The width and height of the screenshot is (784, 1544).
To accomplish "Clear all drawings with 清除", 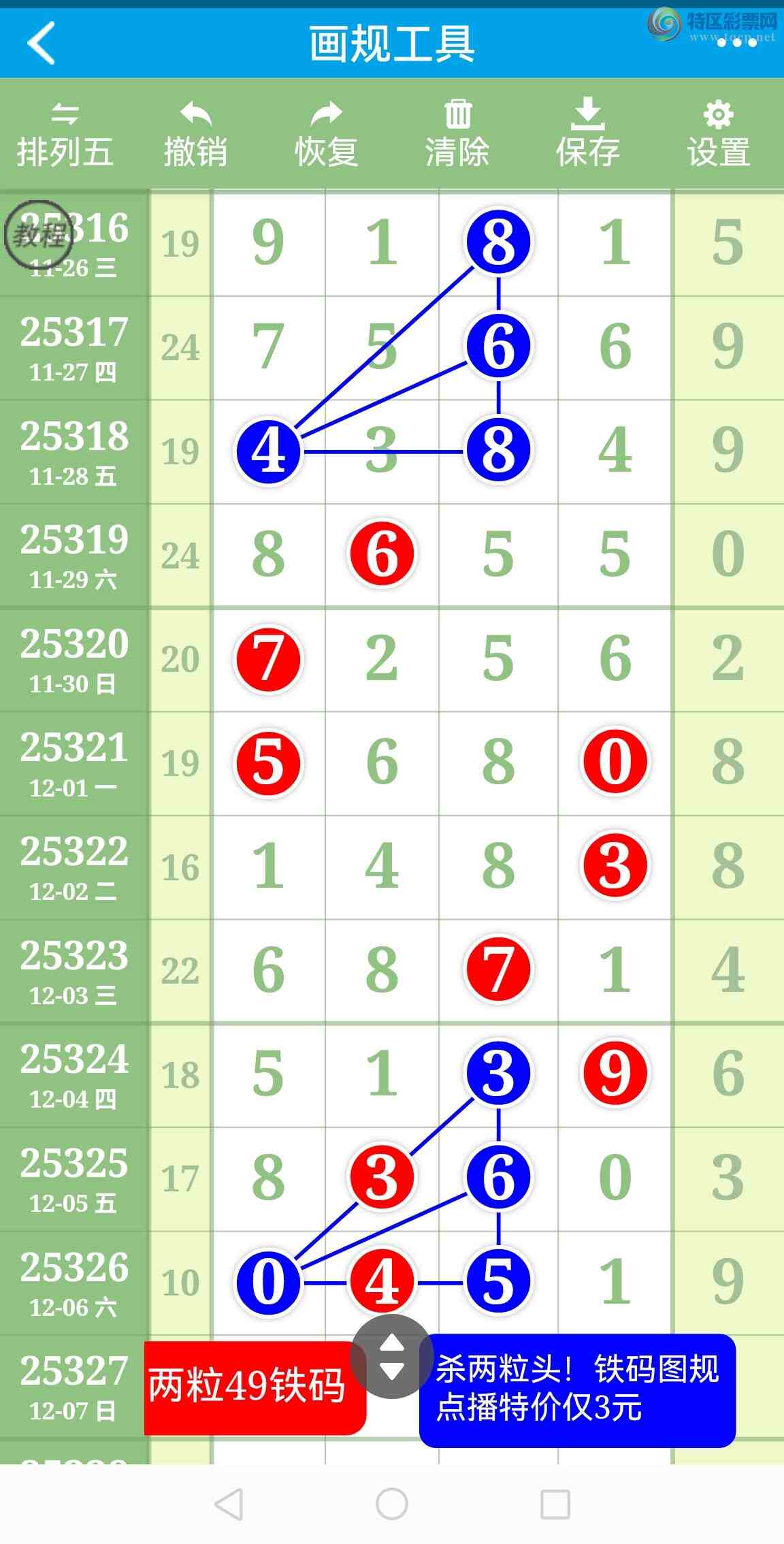I will (457, 135).
